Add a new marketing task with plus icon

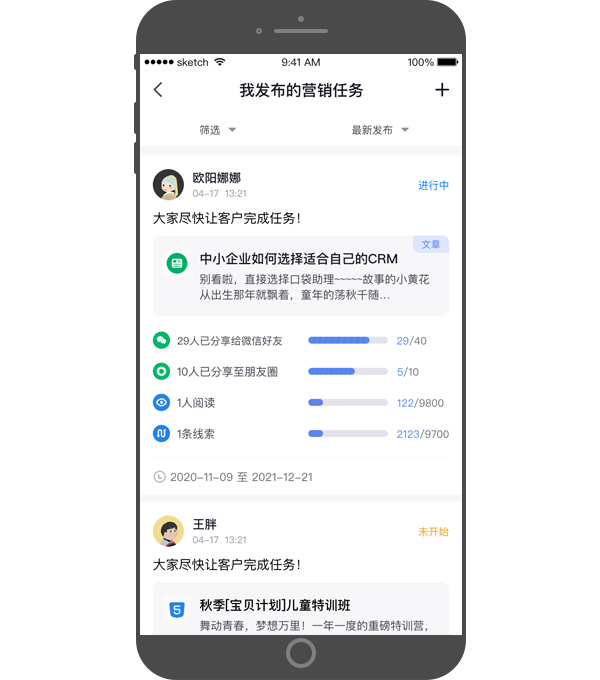click(x=442, y=90)
